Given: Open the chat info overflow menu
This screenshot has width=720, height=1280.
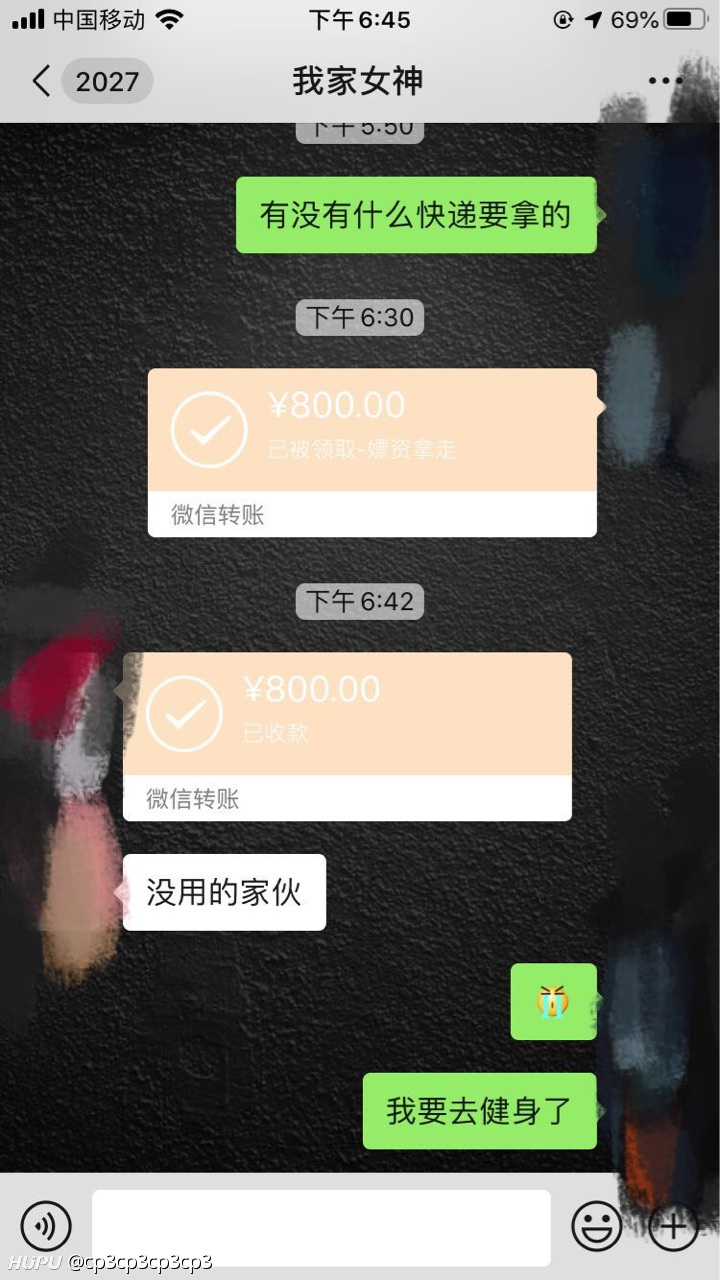Looking at the screenshot, I should (x=665, y=81).
